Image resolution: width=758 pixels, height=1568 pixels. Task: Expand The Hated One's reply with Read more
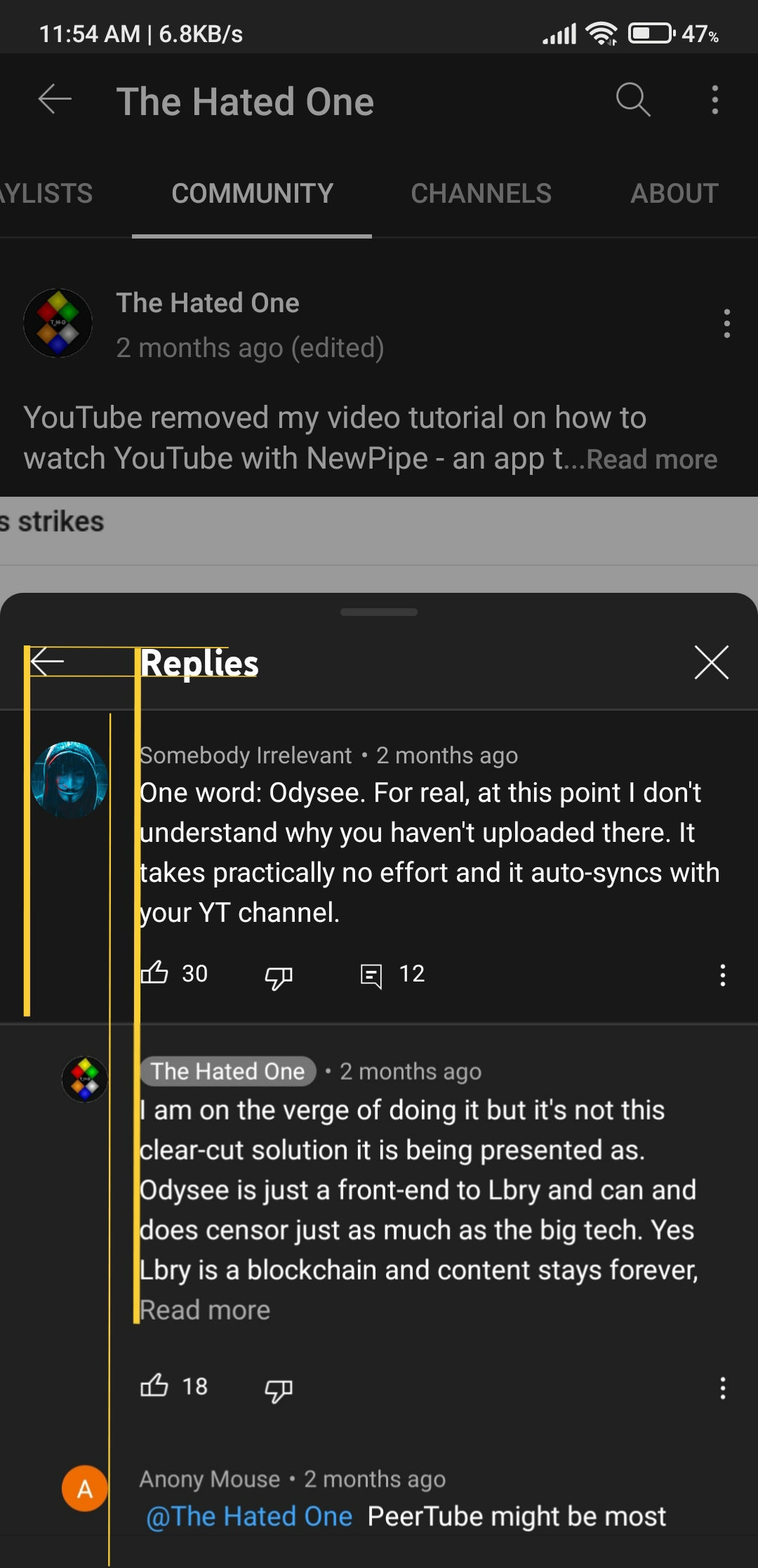click(x=205, y=1311)
